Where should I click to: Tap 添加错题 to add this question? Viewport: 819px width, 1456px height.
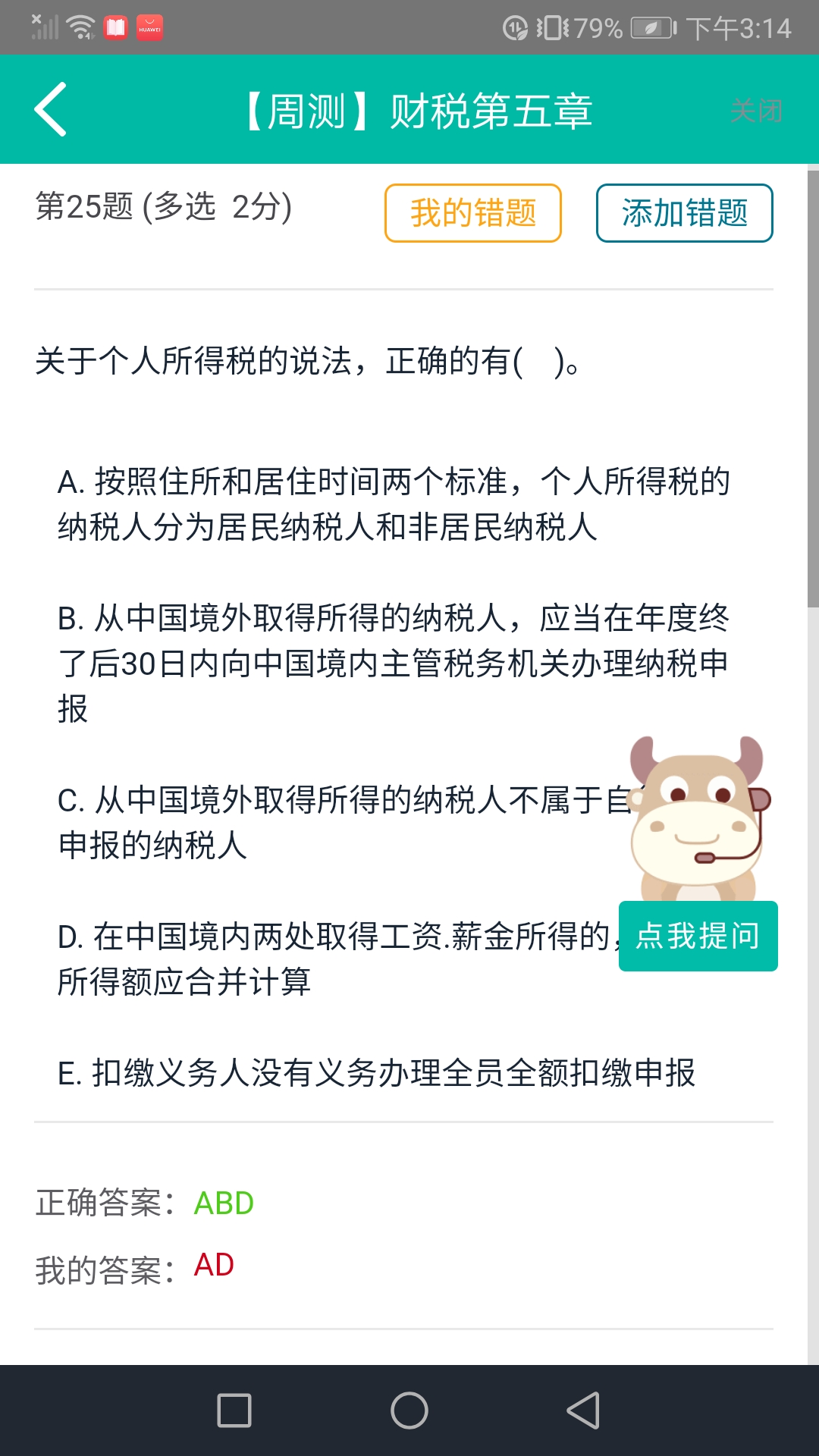(x=684, y=213)
